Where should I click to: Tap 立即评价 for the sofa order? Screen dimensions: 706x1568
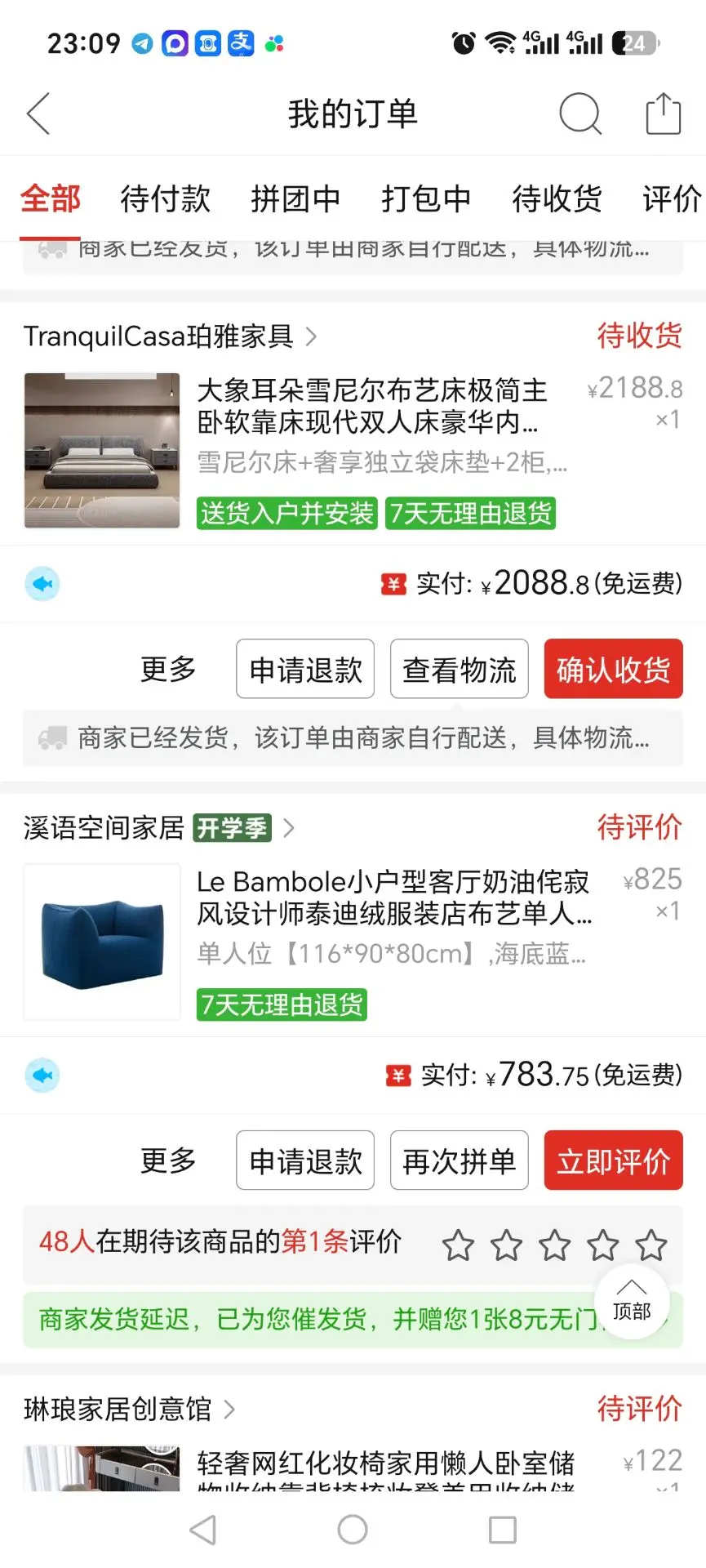click(x=614, y=1160)
